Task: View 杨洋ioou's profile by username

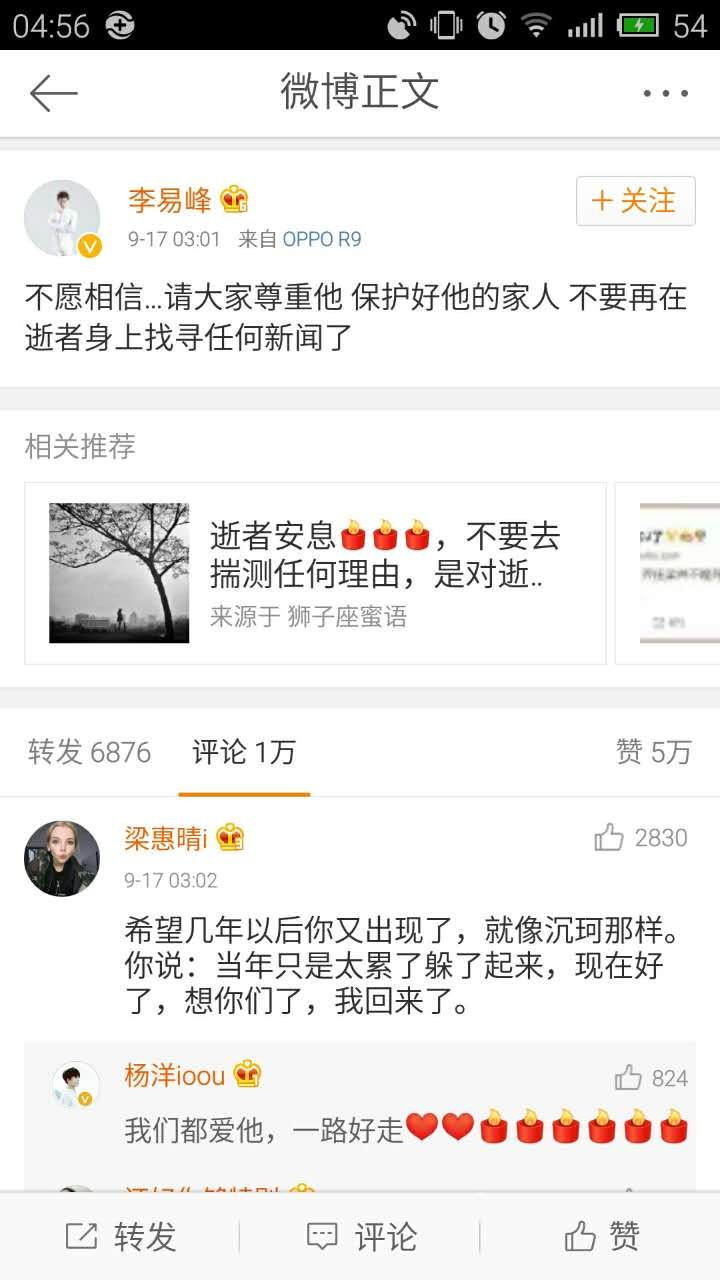Action: pyautogui.click(x=175, y=1076)
